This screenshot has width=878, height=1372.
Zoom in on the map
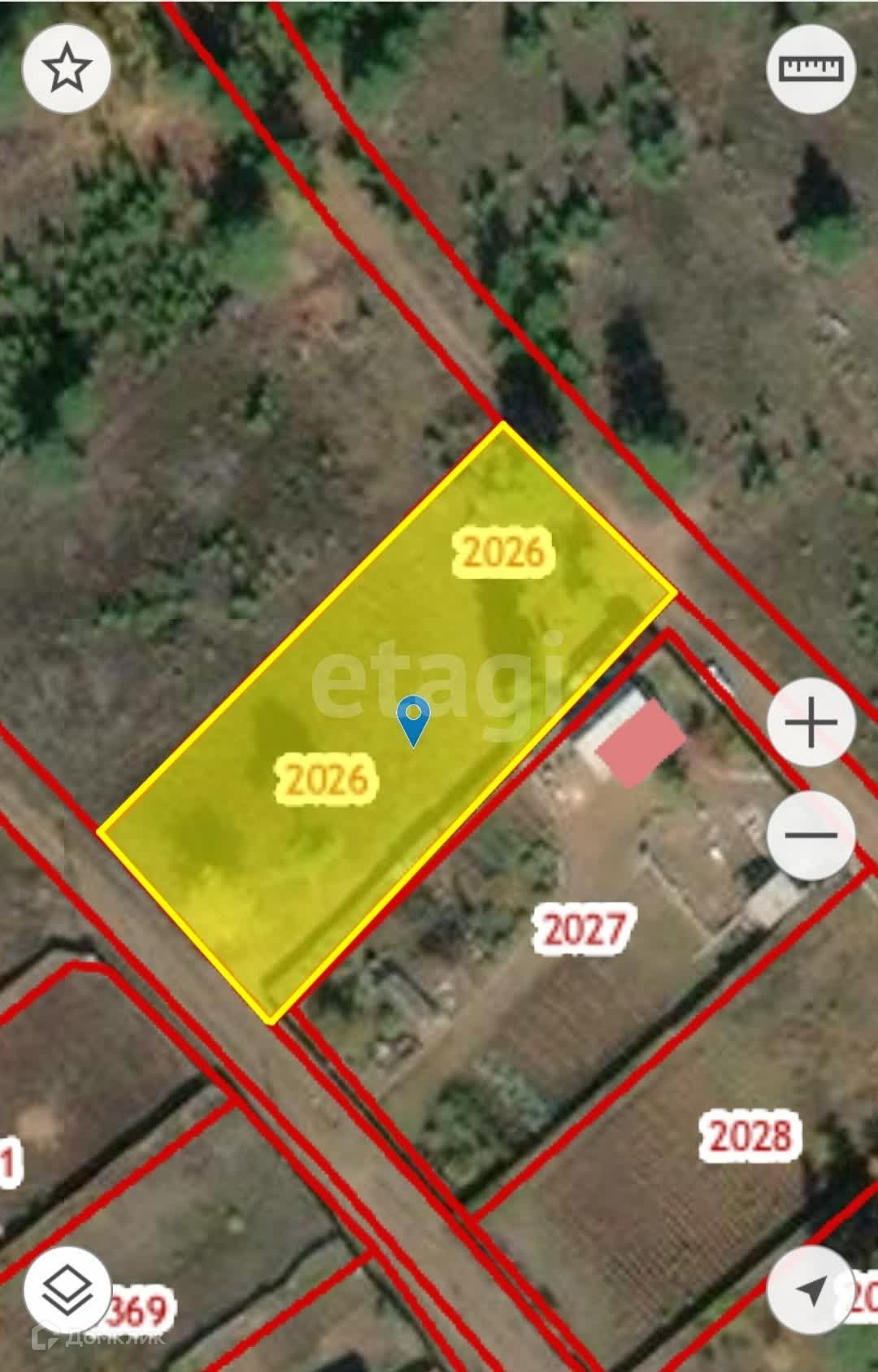pyautogui.click(x=811, y=721)
